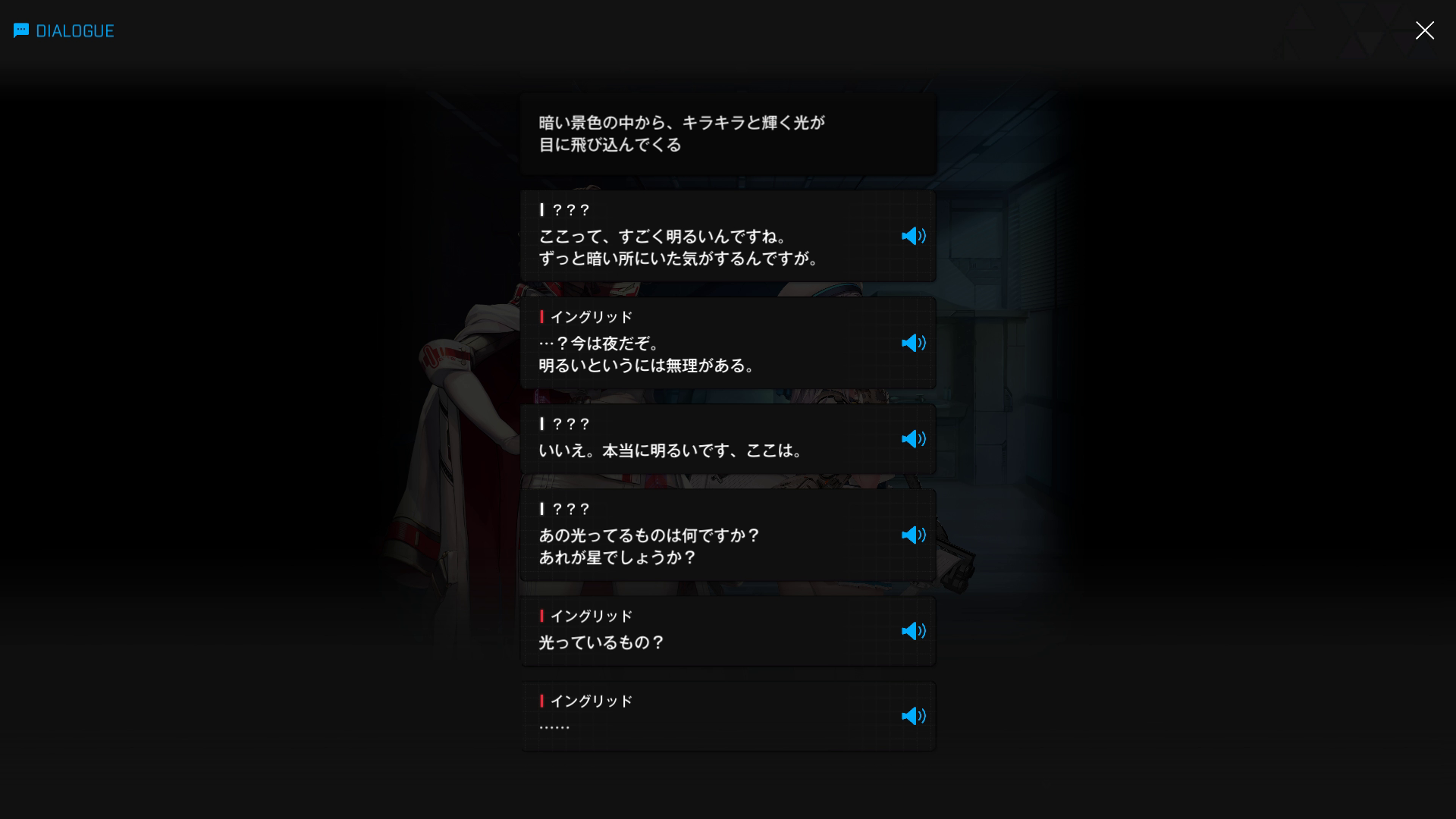Play voice for 'いいえ。本当に明るいです' line
Viewport: 1456px width, 819px height.
point(913,439)
